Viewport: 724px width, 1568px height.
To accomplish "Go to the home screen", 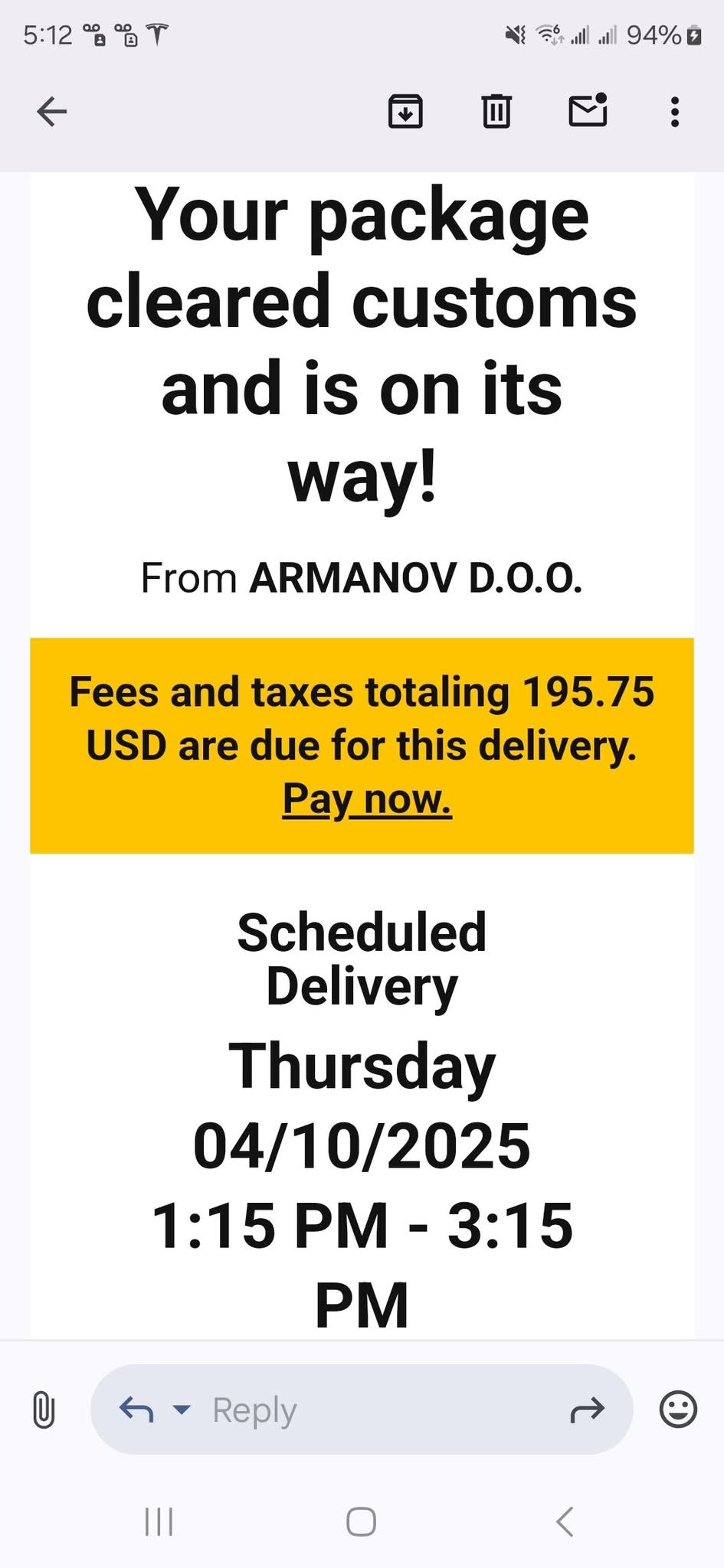I will pyautogui.click(x=361, y=1522).
